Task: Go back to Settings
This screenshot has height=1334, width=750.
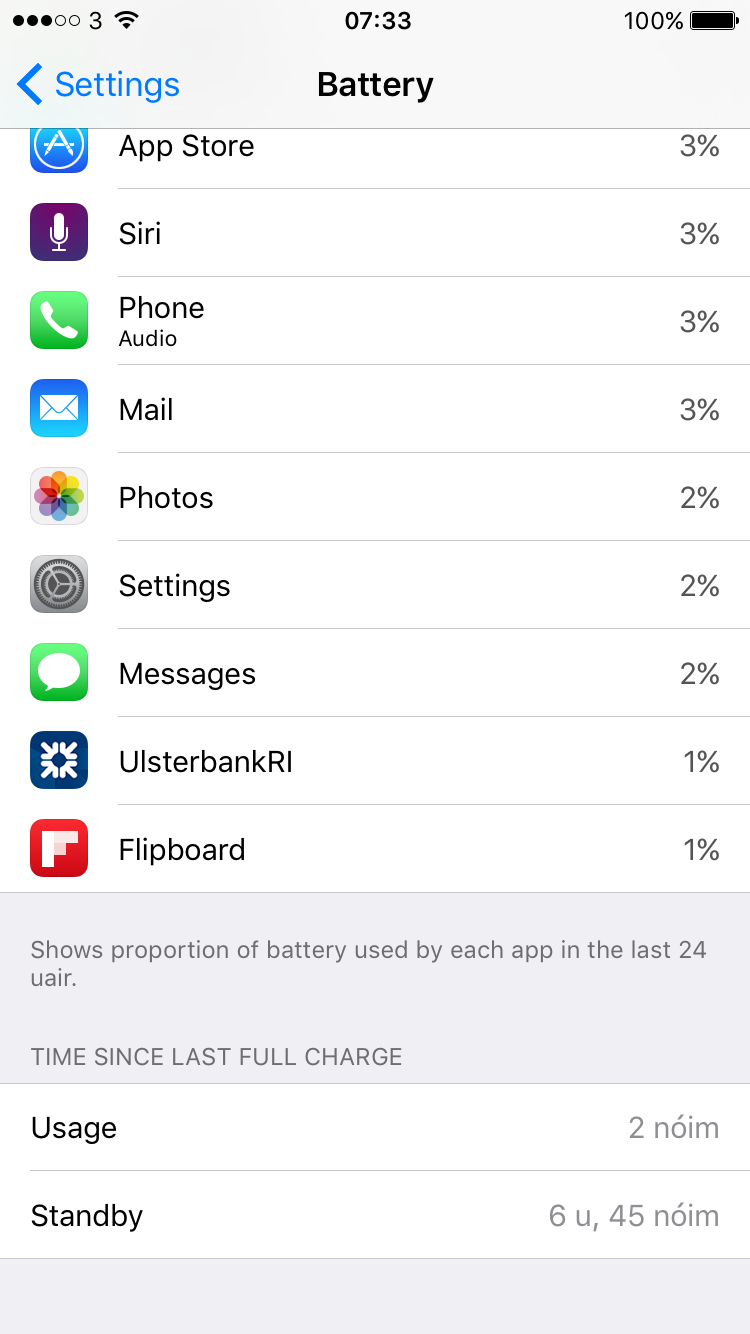Action: [98, 85]
